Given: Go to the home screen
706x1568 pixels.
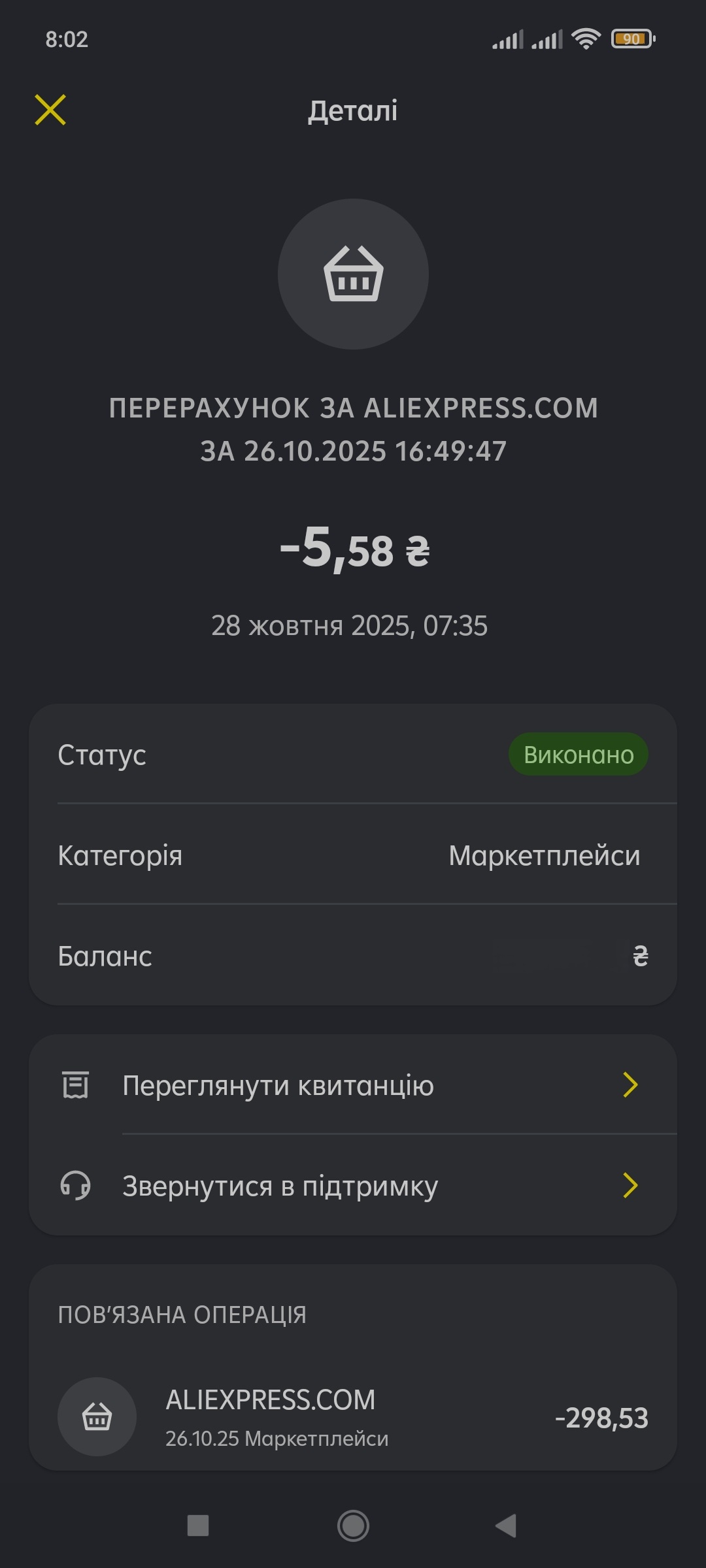Looking at the screenshot, I should click(x=353, y=1526).
